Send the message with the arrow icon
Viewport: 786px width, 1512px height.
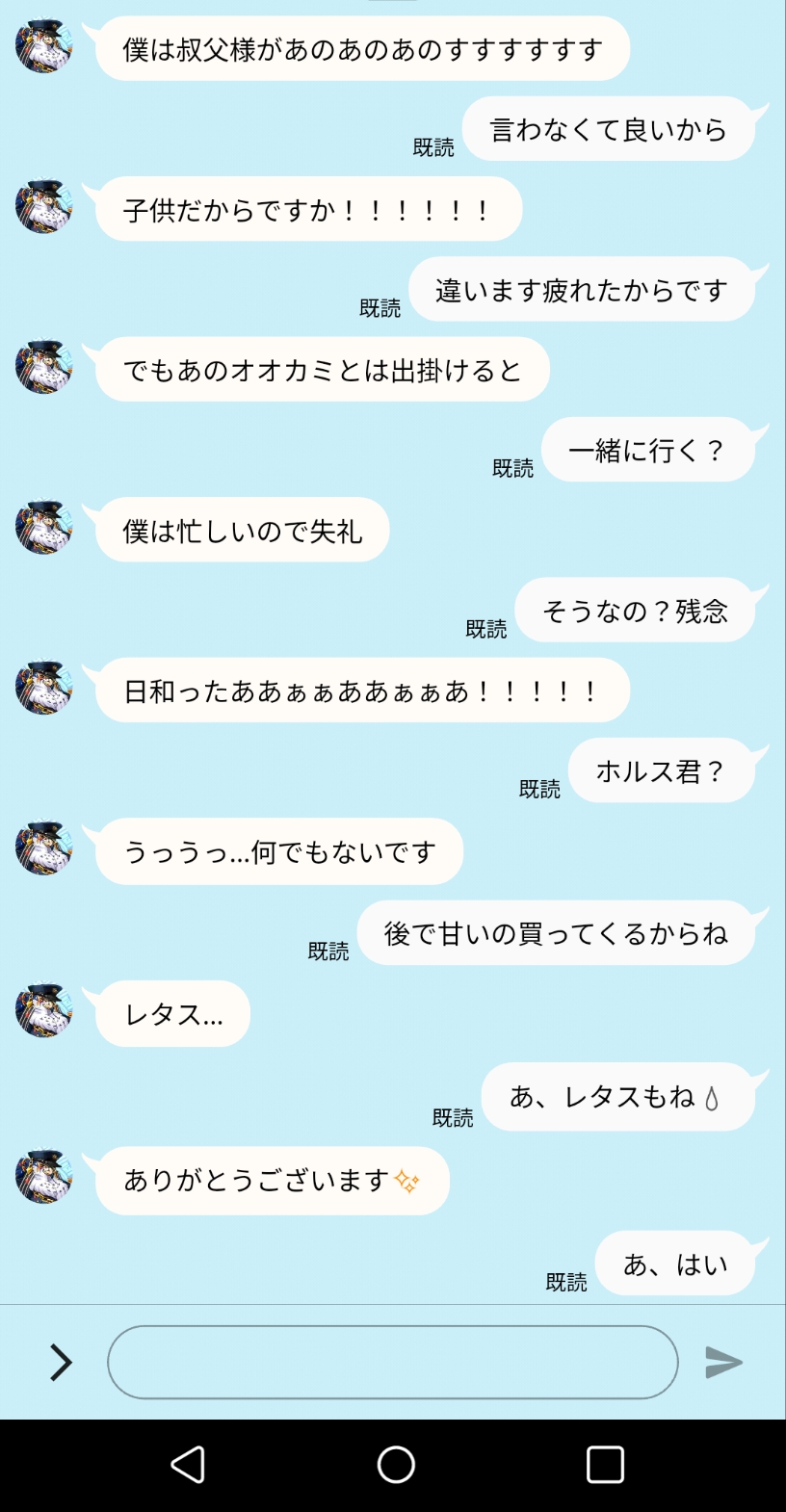[x=723, y=1362]
